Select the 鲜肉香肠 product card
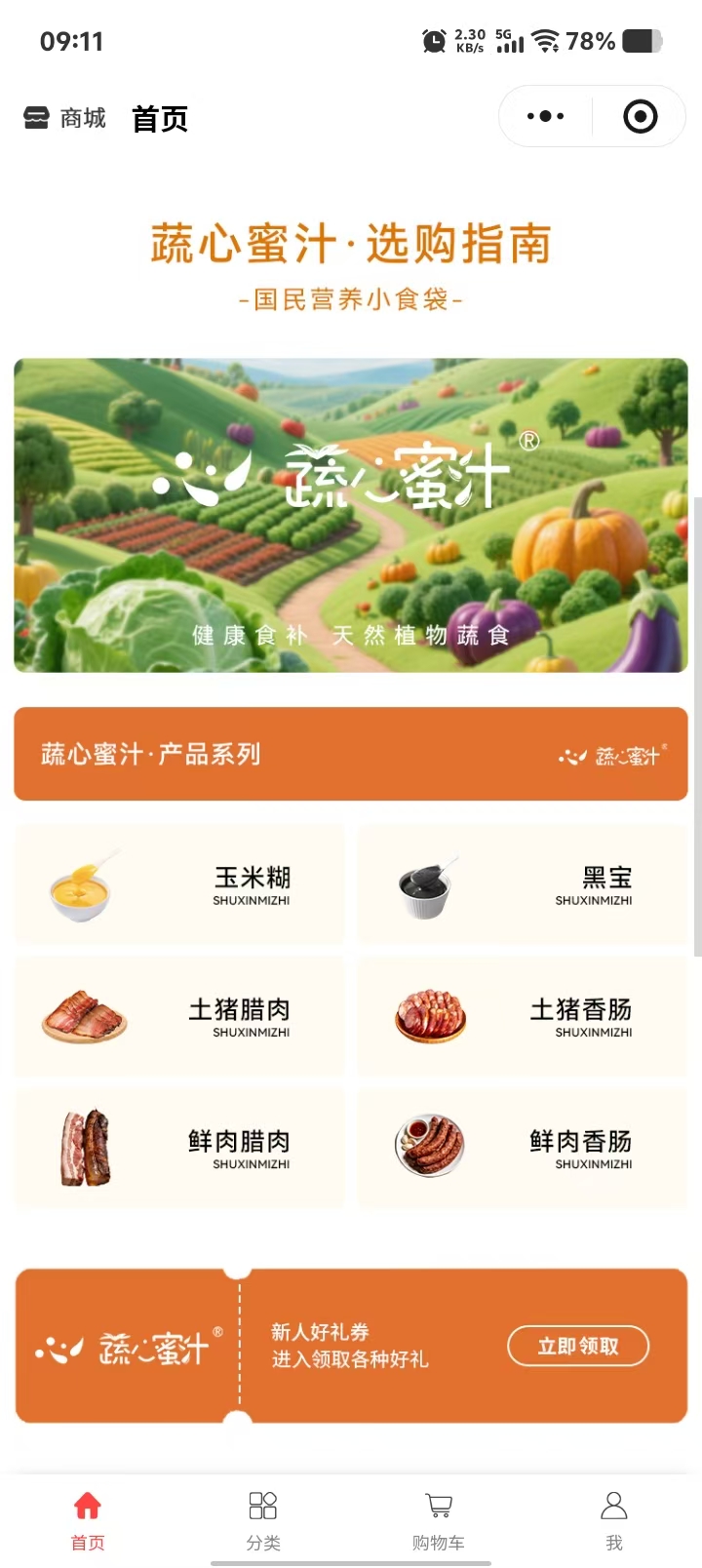Screen dimensions: 702x1568 tap(523, 1148)
